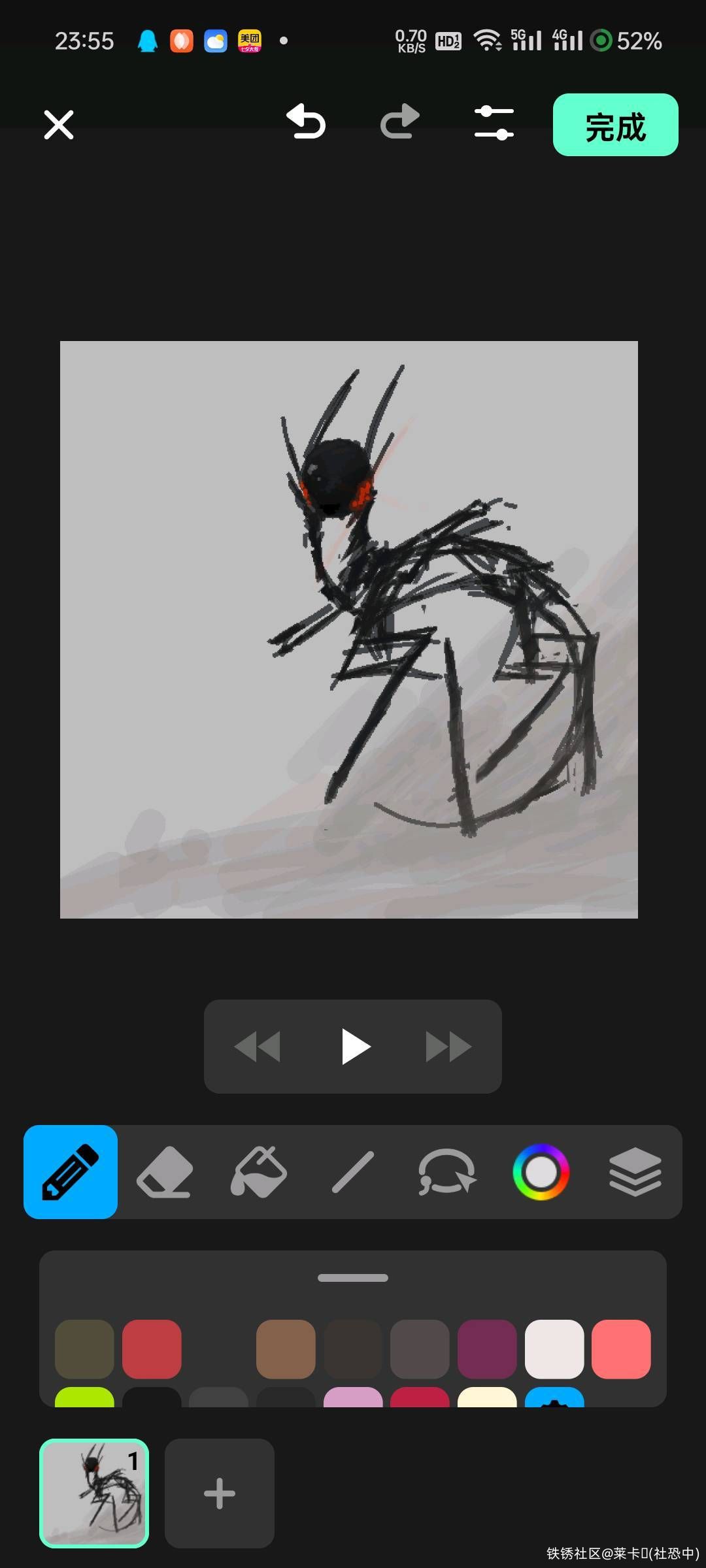Select frame 1 thumbnail
This screenshot has width=706, height=1568.
[94, 1494]
